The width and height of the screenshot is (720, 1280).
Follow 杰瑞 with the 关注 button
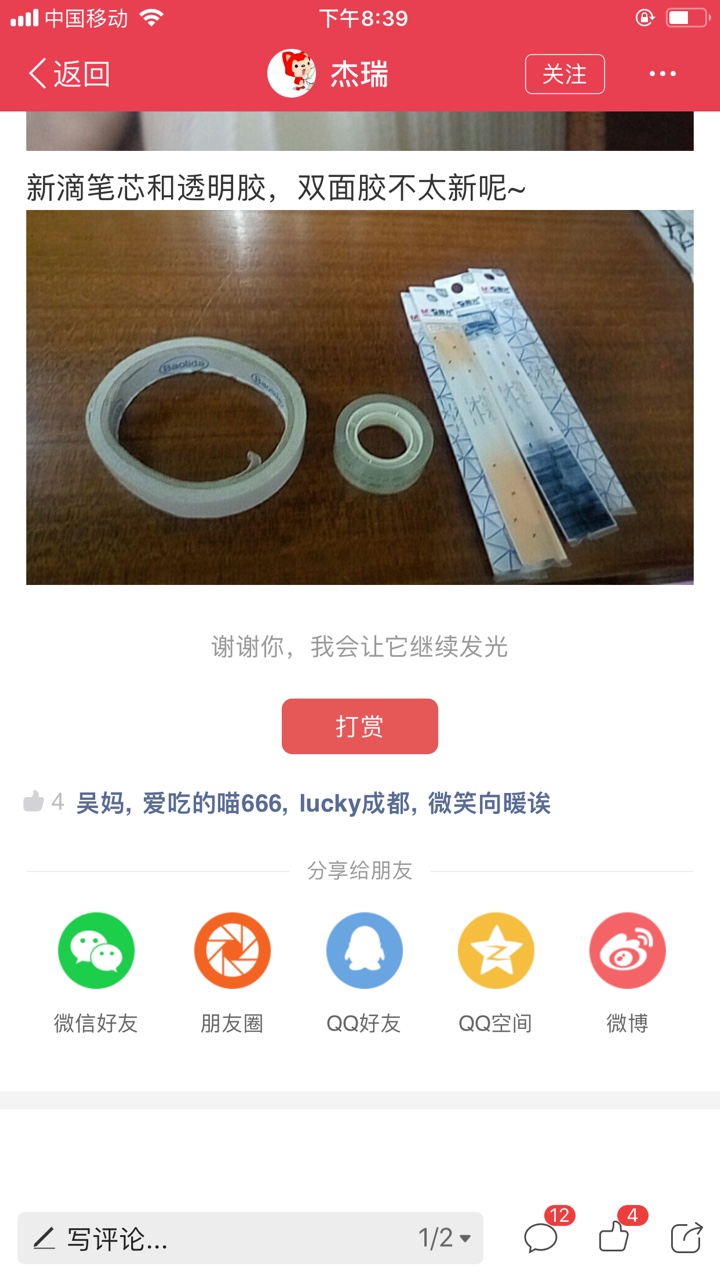point(565,74)
